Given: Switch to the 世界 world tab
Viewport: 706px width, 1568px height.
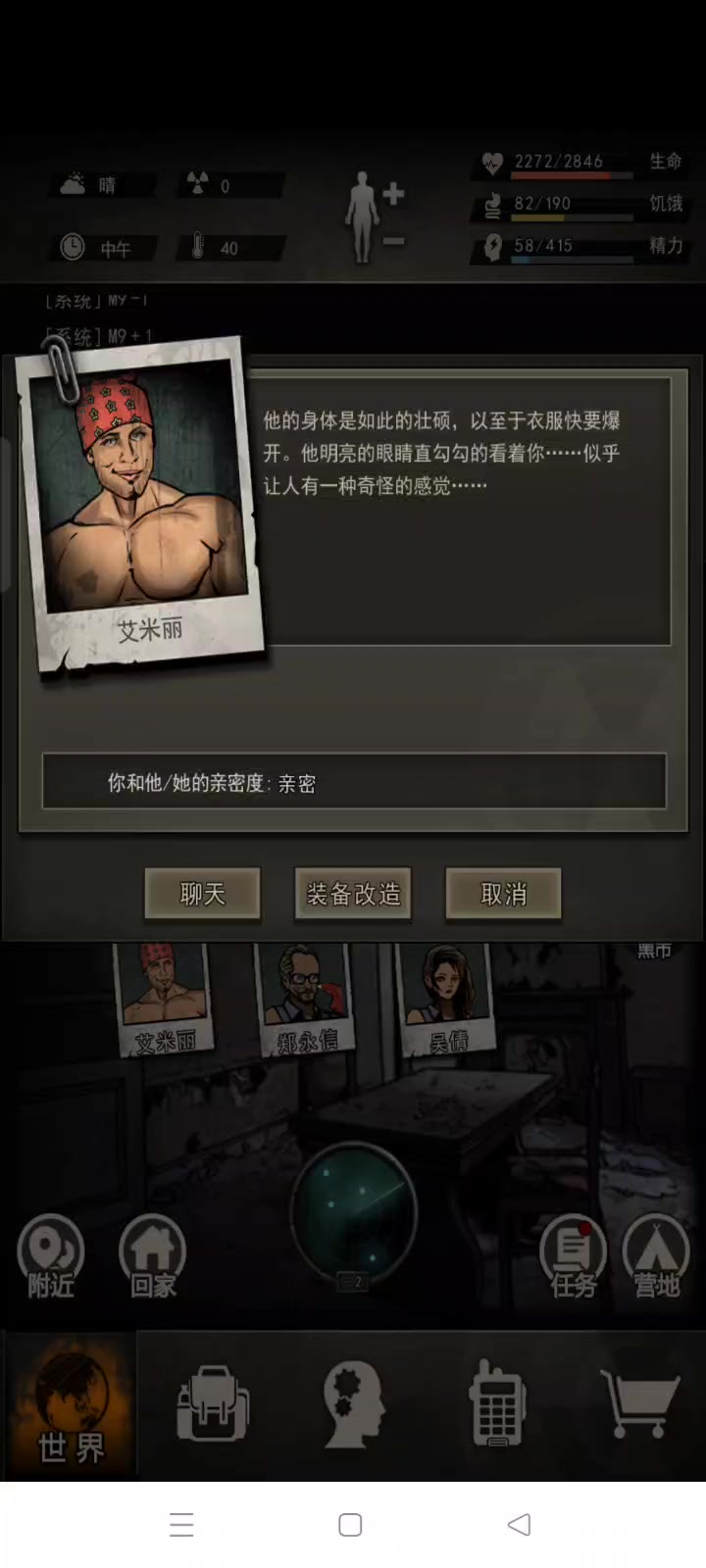Looking at the screenshot, I should 70,1406.
